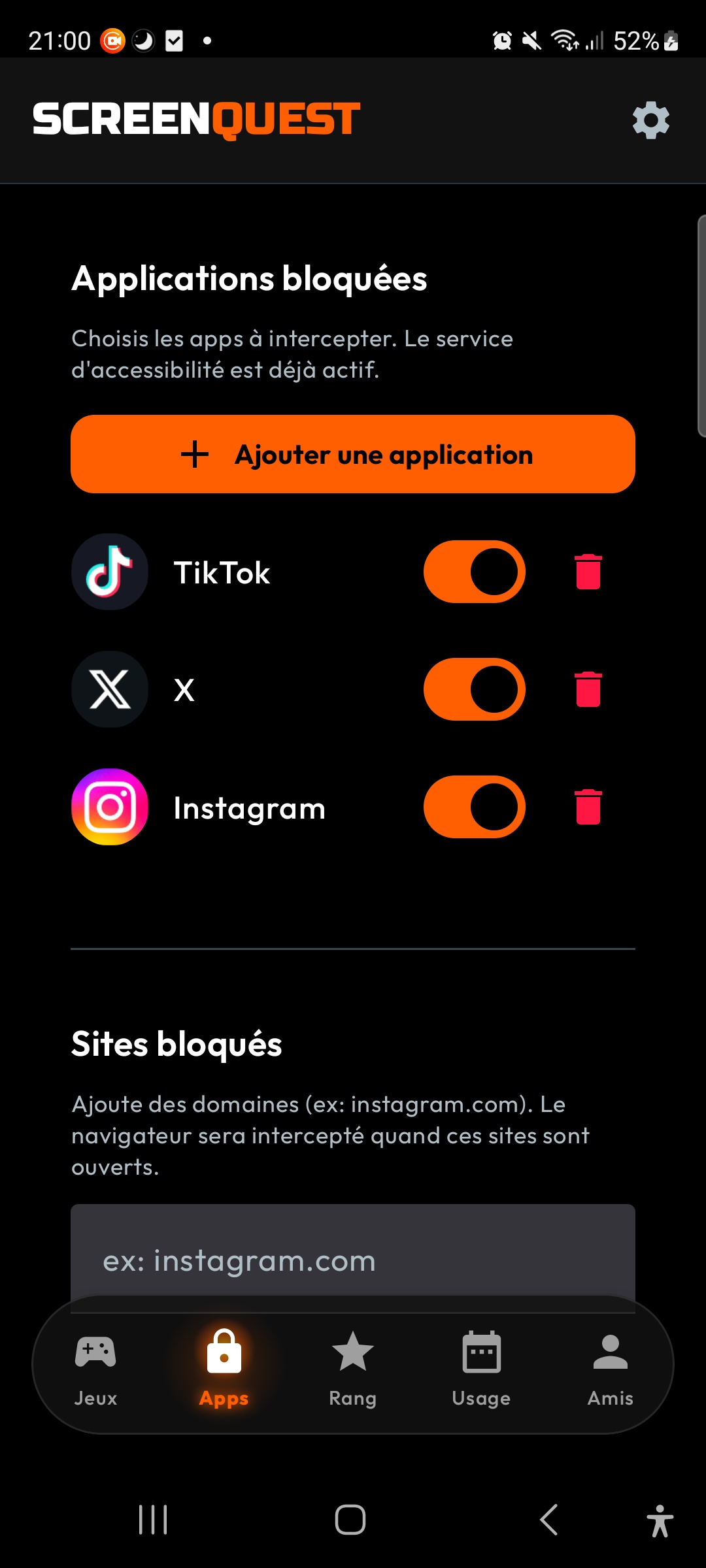Viewport: 706px width, 1568px height.
Task: Tap the Sites bloqués heading
Action: pos(176,1043)
